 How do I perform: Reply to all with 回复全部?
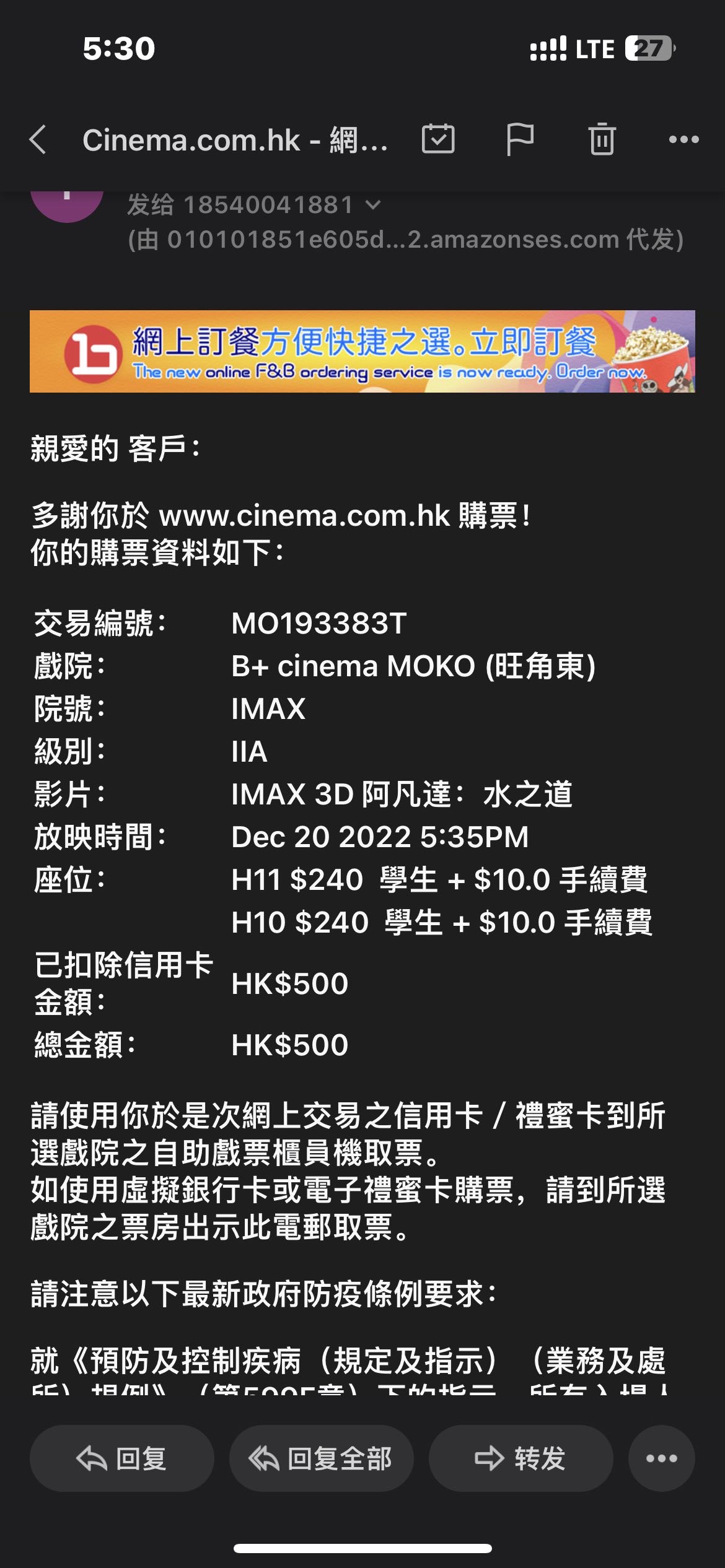321,1458
